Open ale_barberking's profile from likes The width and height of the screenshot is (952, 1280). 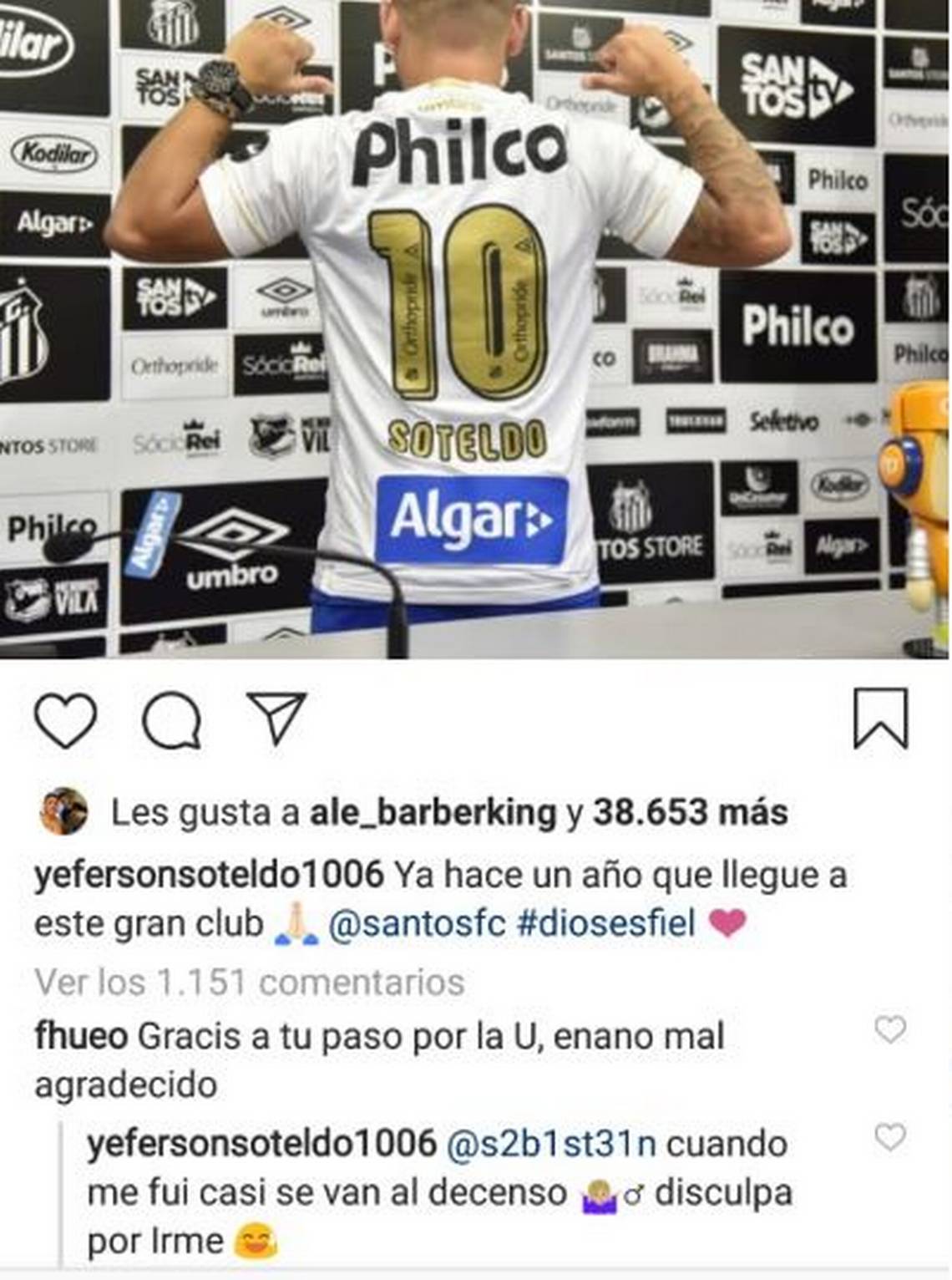pyautogui.click(x=432, y=812)
